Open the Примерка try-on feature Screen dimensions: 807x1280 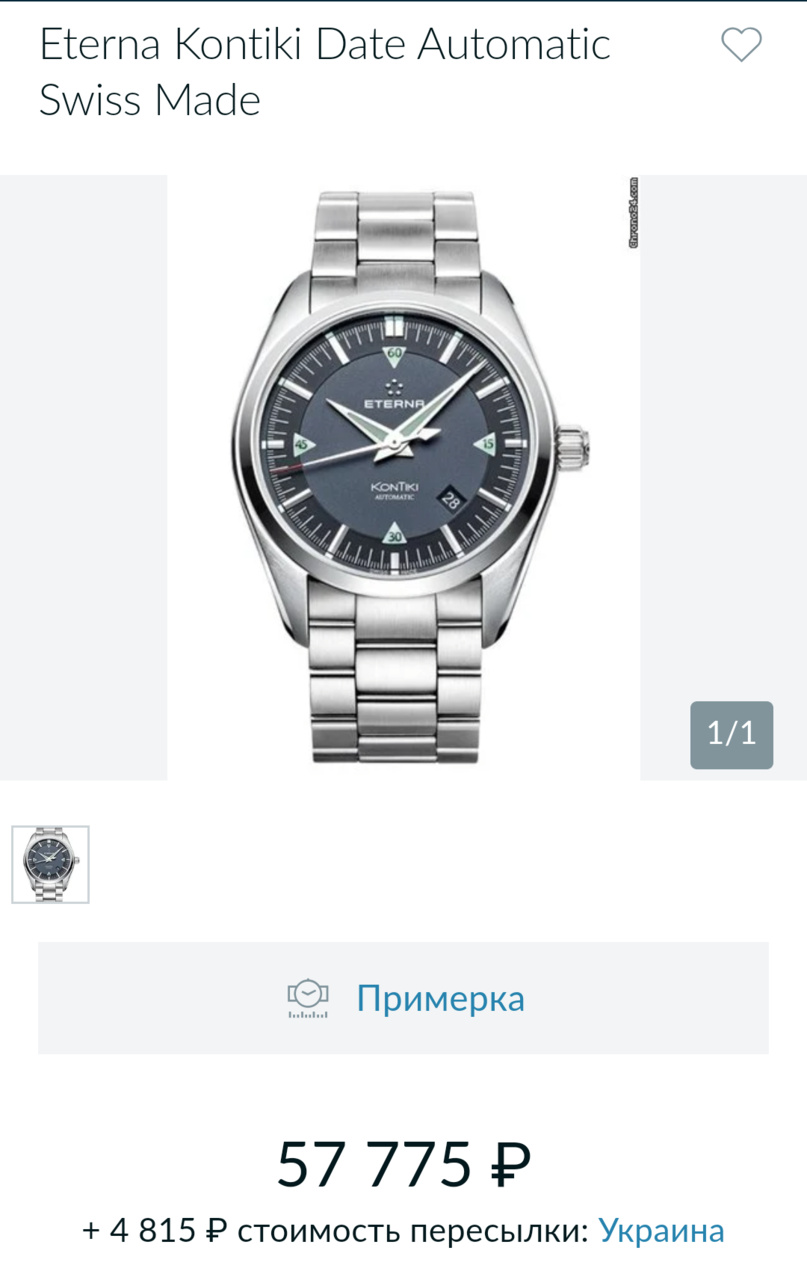403,997
